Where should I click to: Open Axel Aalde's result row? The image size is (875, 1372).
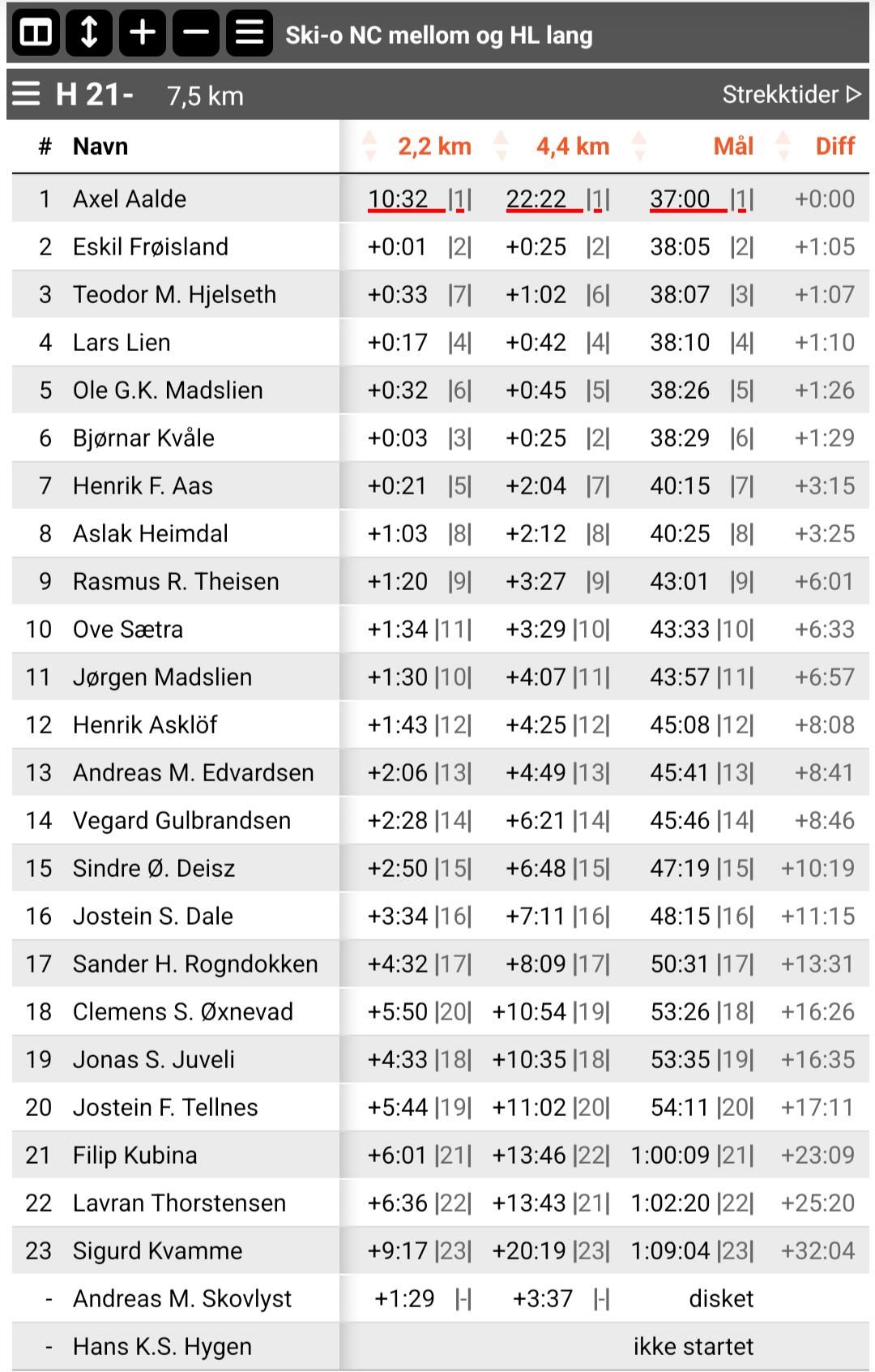point(130,199)
